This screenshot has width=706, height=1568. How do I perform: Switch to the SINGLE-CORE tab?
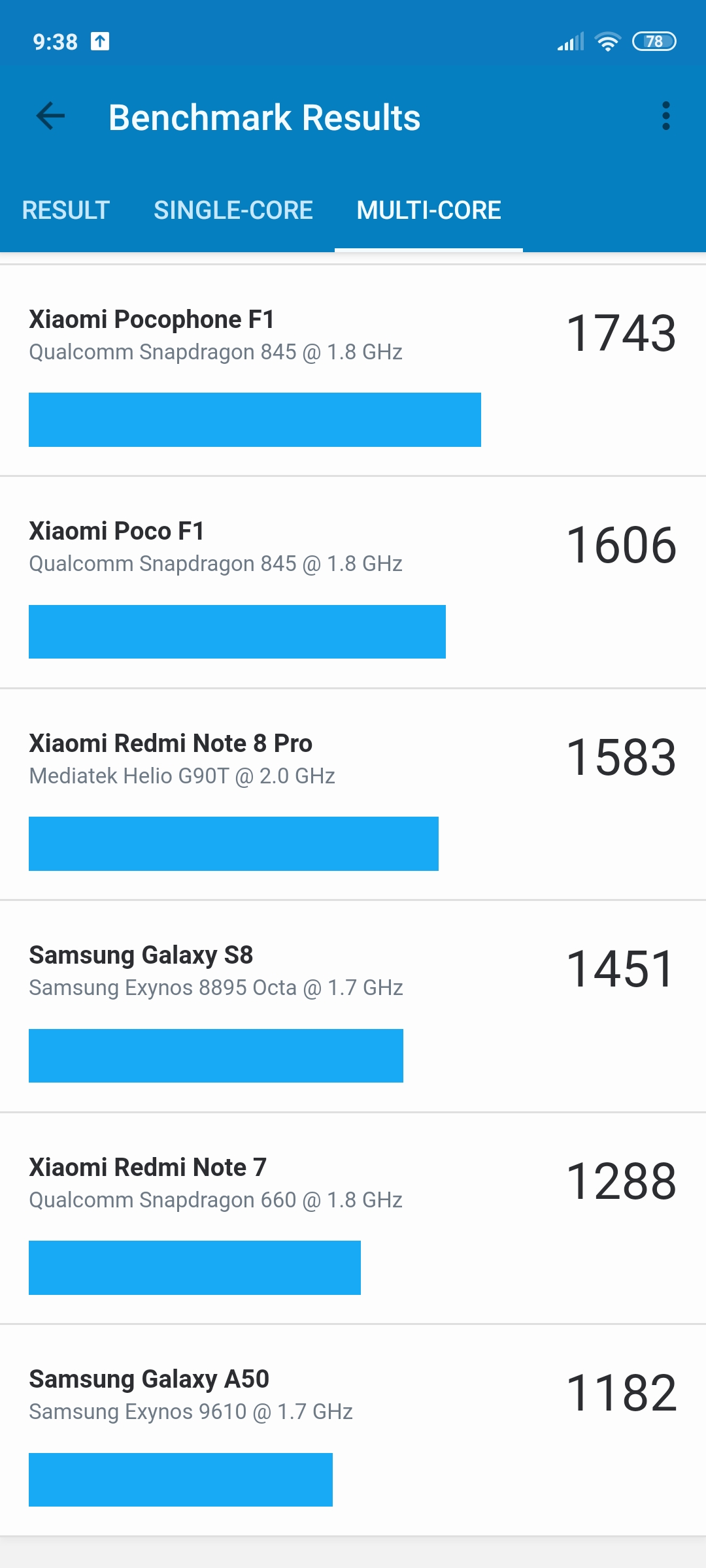(233, 210)
